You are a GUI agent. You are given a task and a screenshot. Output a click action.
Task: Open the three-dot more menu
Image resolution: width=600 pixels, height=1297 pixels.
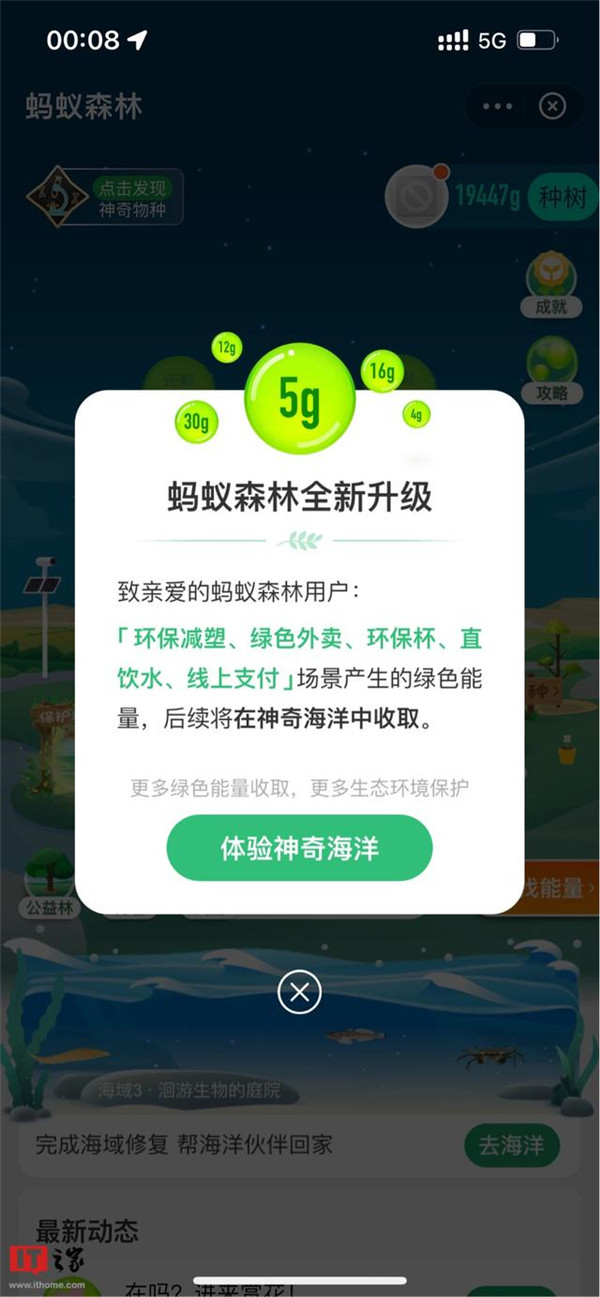tap(497, 106)
